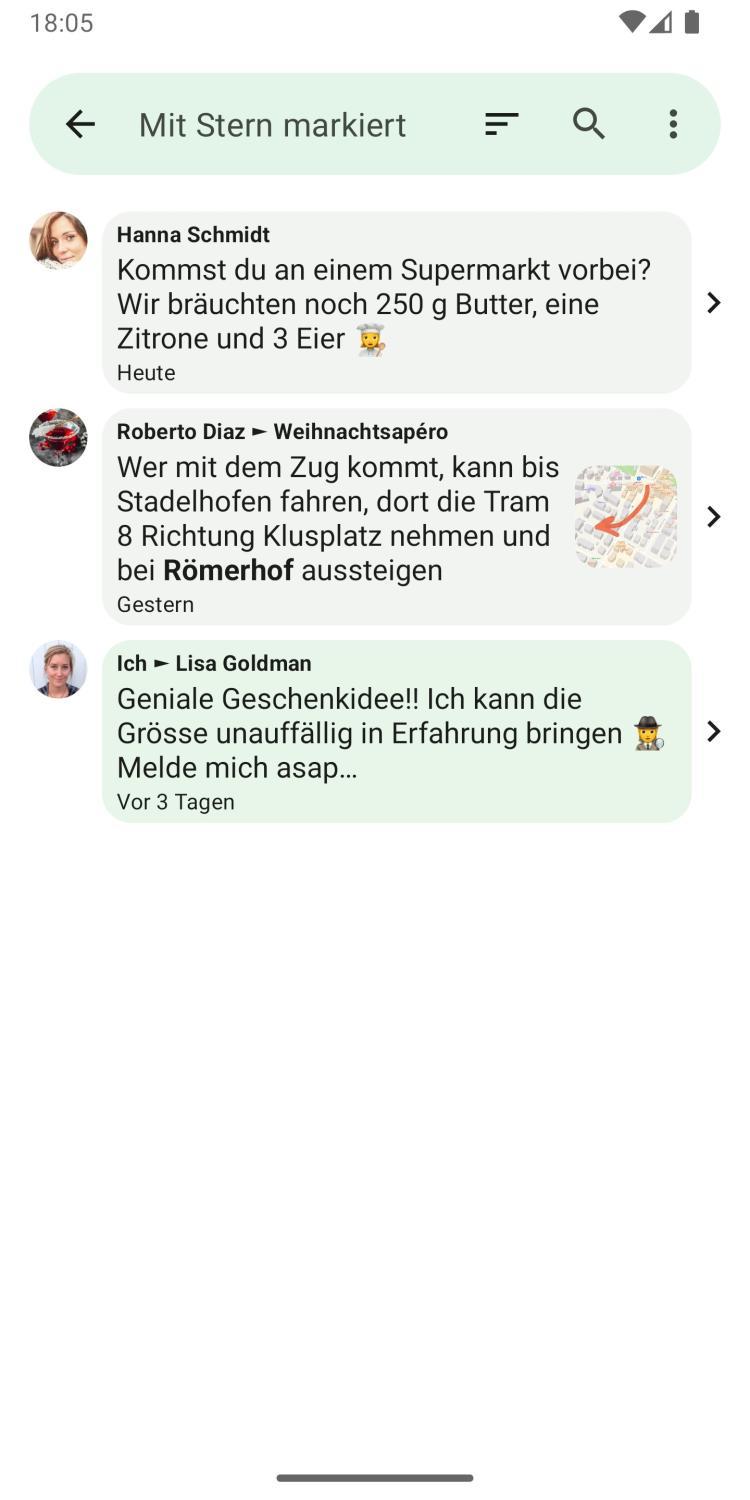Open Hanna Schmidt's supermarket message
750x1500 pixels.
(x=396, y=302)
